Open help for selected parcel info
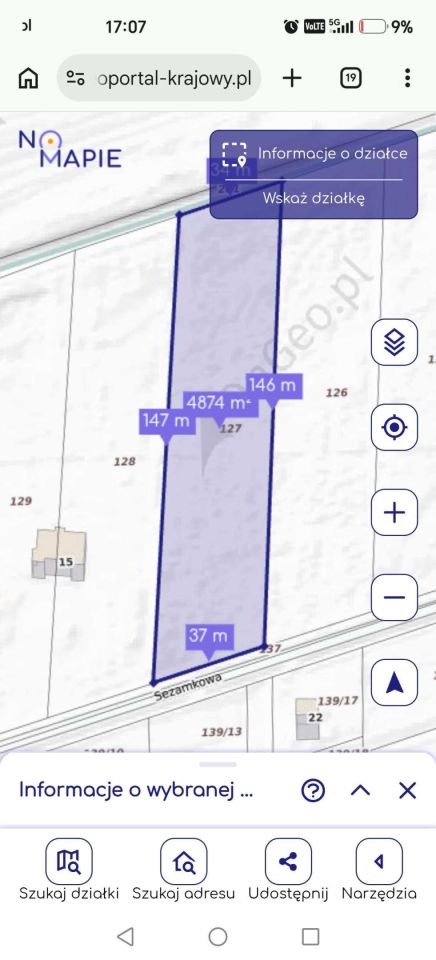 (313, 790)
